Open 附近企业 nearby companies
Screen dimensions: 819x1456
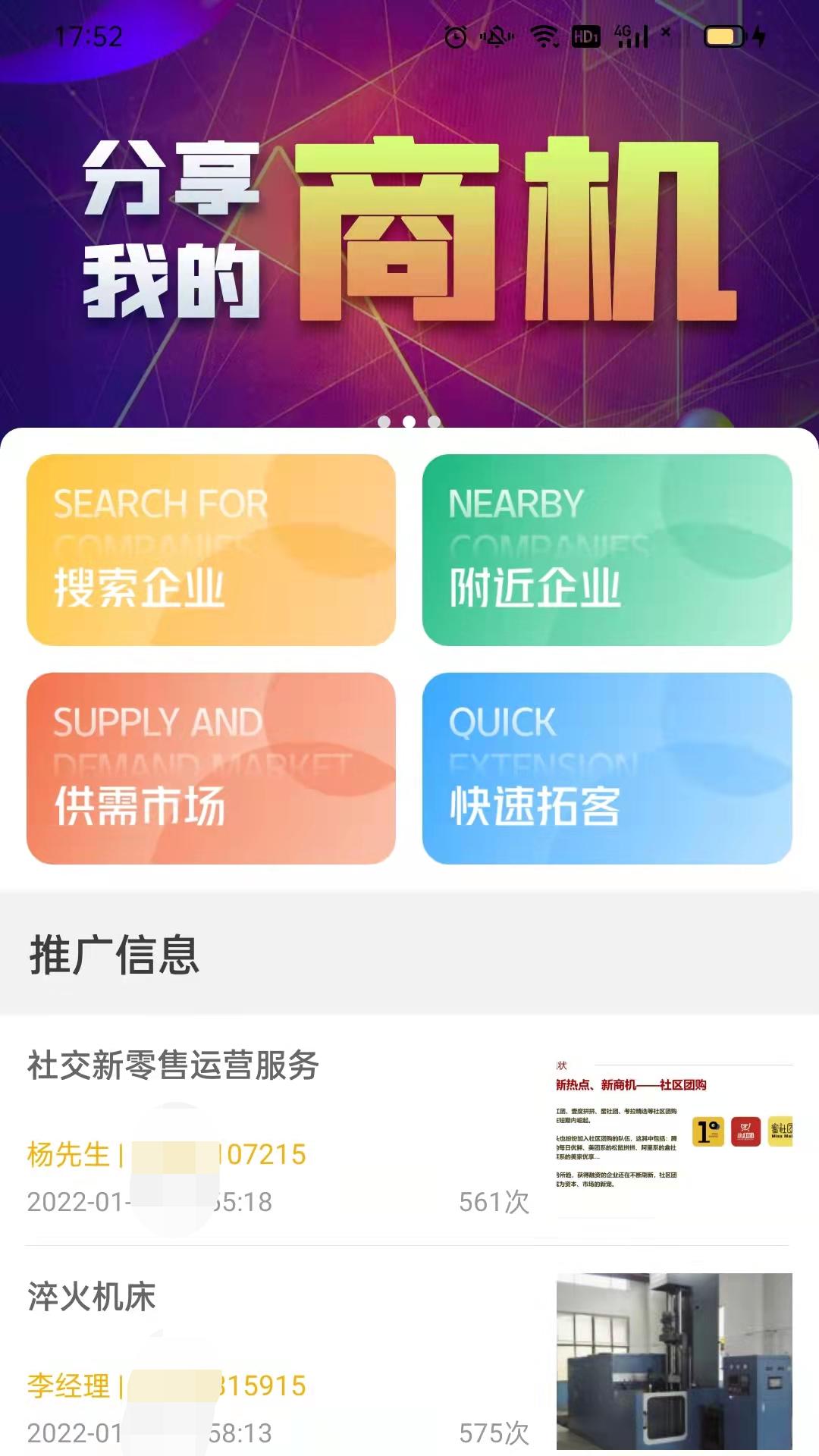click(x=607, y=550)
